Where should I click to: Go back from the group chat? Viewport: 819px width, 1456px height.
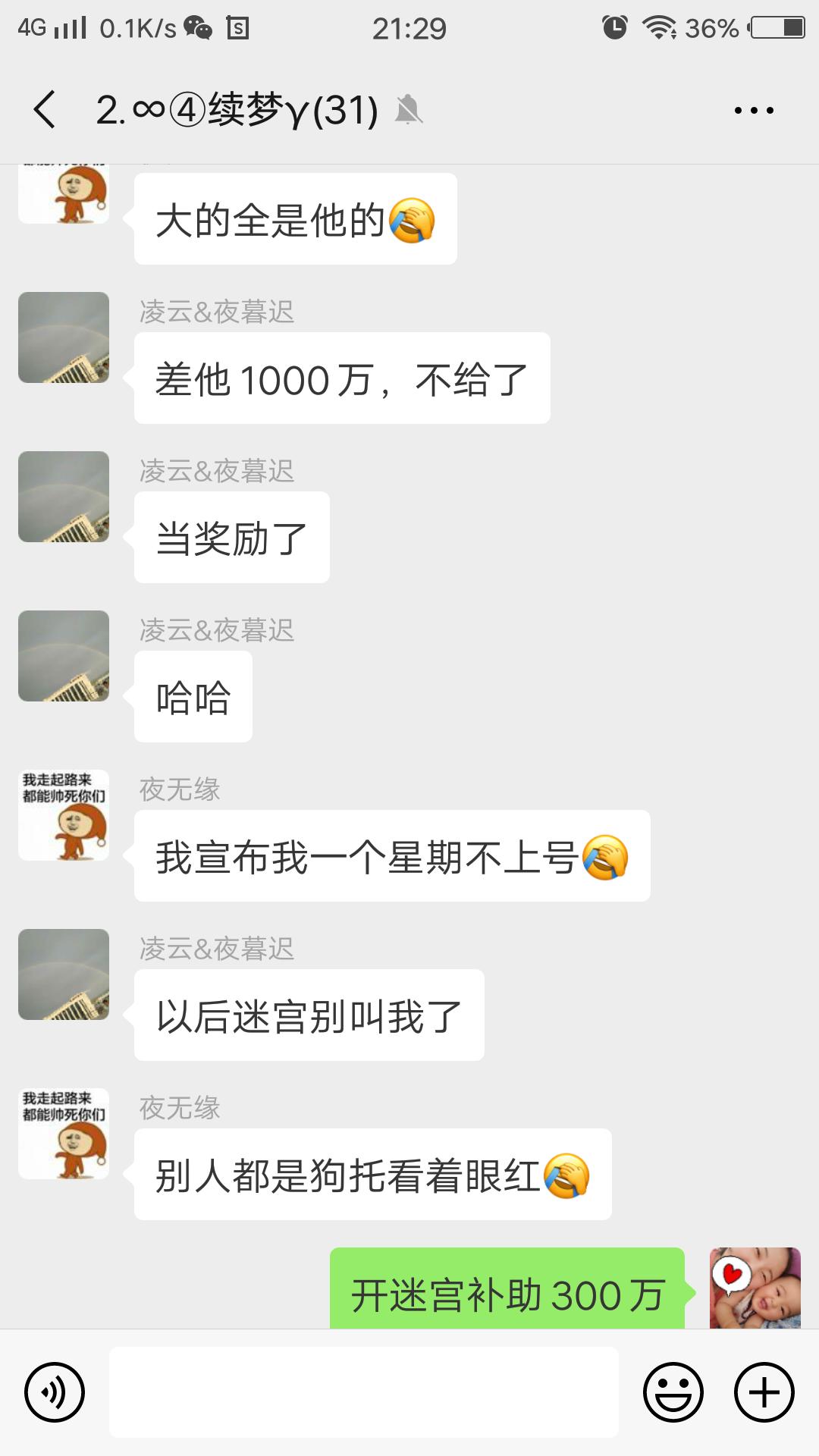tap(45, 110)
